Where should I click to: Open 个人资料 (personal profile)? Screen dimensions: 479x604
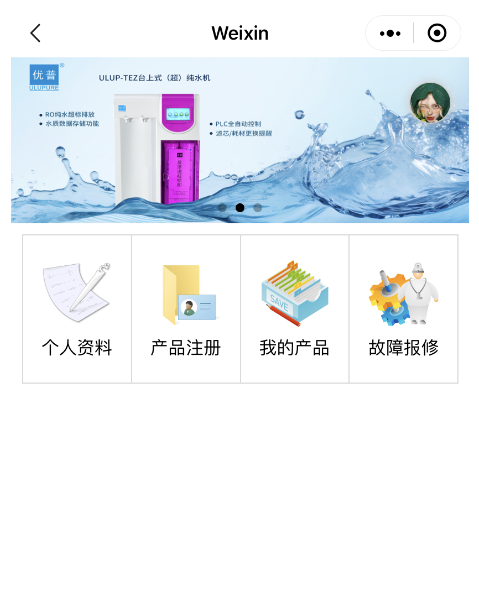[77, 309]
